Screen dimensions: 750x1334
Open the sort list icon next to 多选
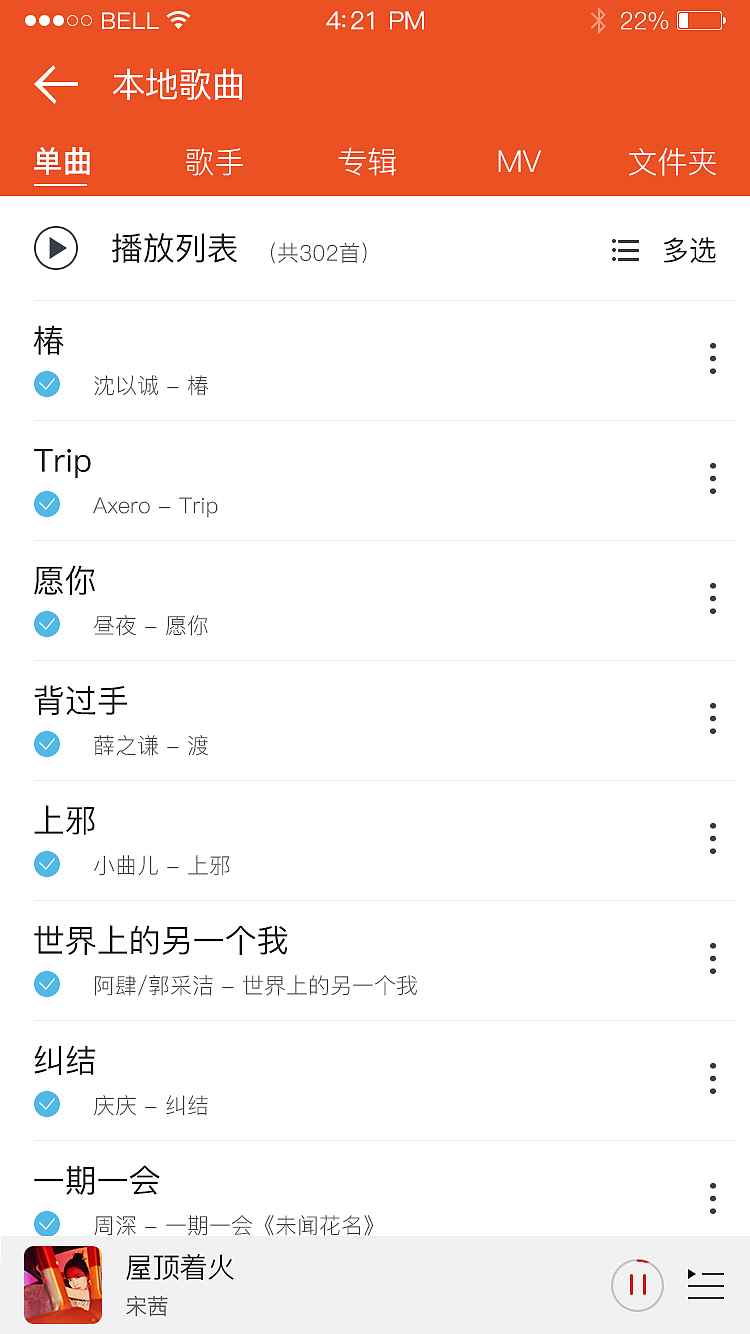coord(625,251)
